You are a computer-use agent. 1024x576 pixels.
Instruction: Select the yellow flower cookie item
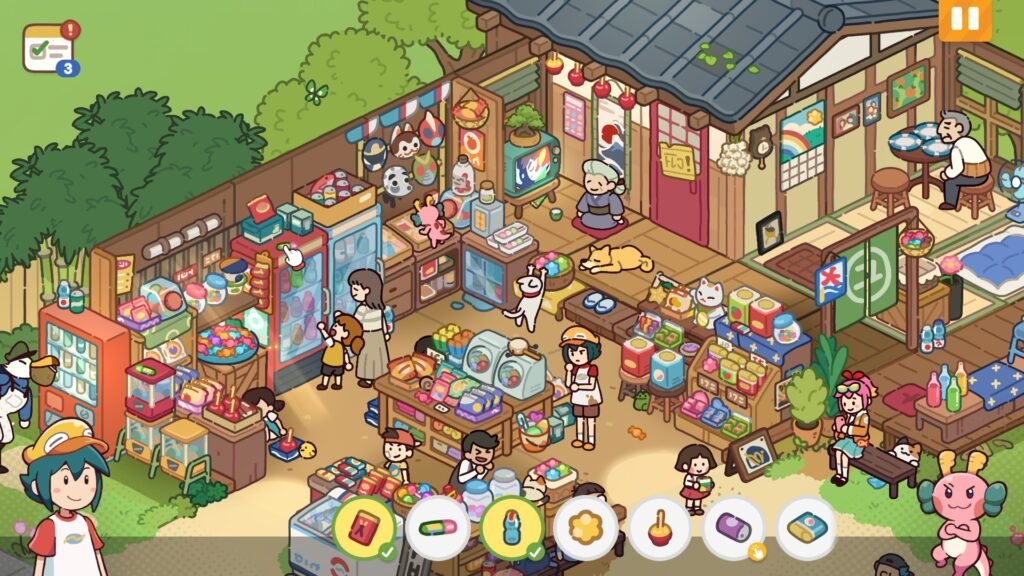585,527
